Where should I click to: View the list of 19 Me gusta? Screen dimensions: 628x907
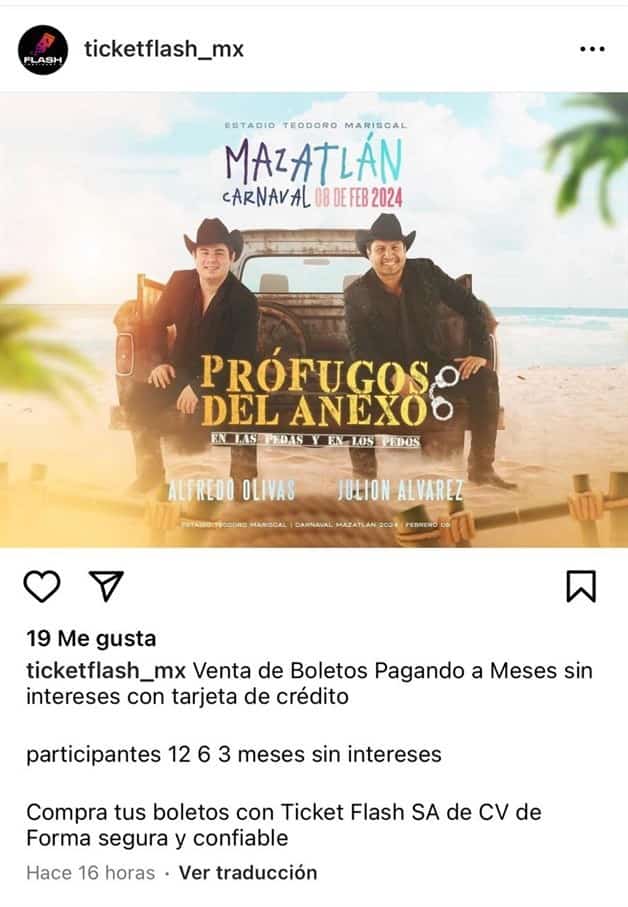[91, 639]
